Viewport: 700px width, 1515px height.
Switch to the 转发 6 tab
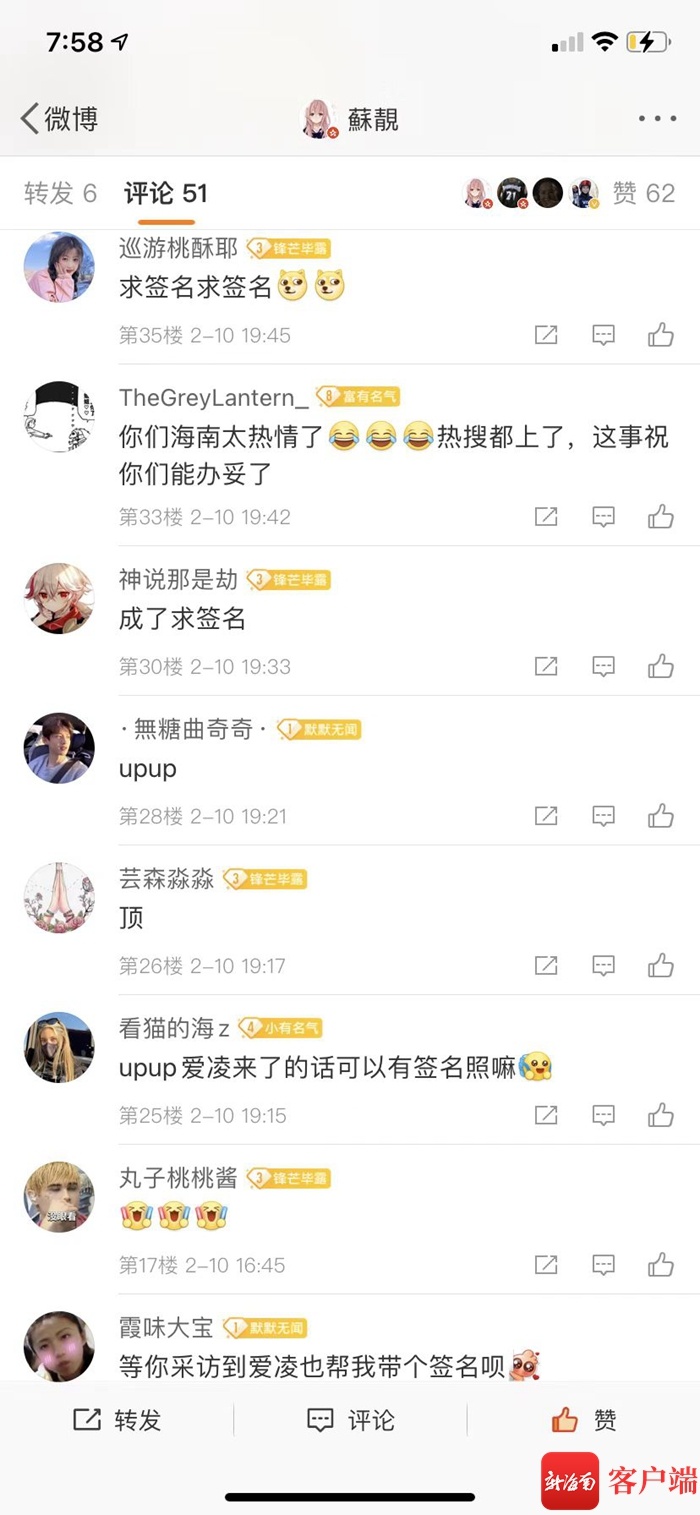(60, 193)
